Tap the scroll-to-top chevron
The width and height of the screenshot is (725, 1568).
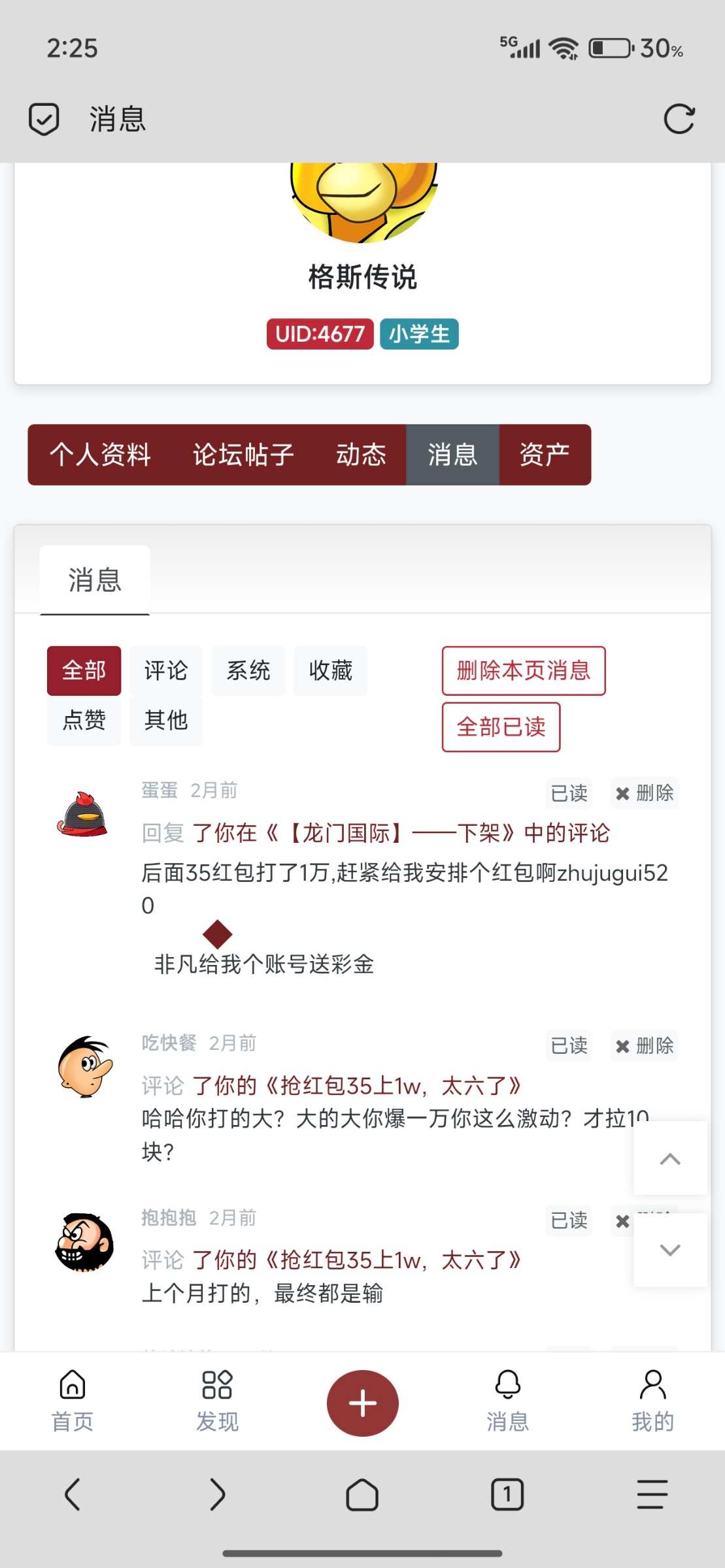[669, 1158]
